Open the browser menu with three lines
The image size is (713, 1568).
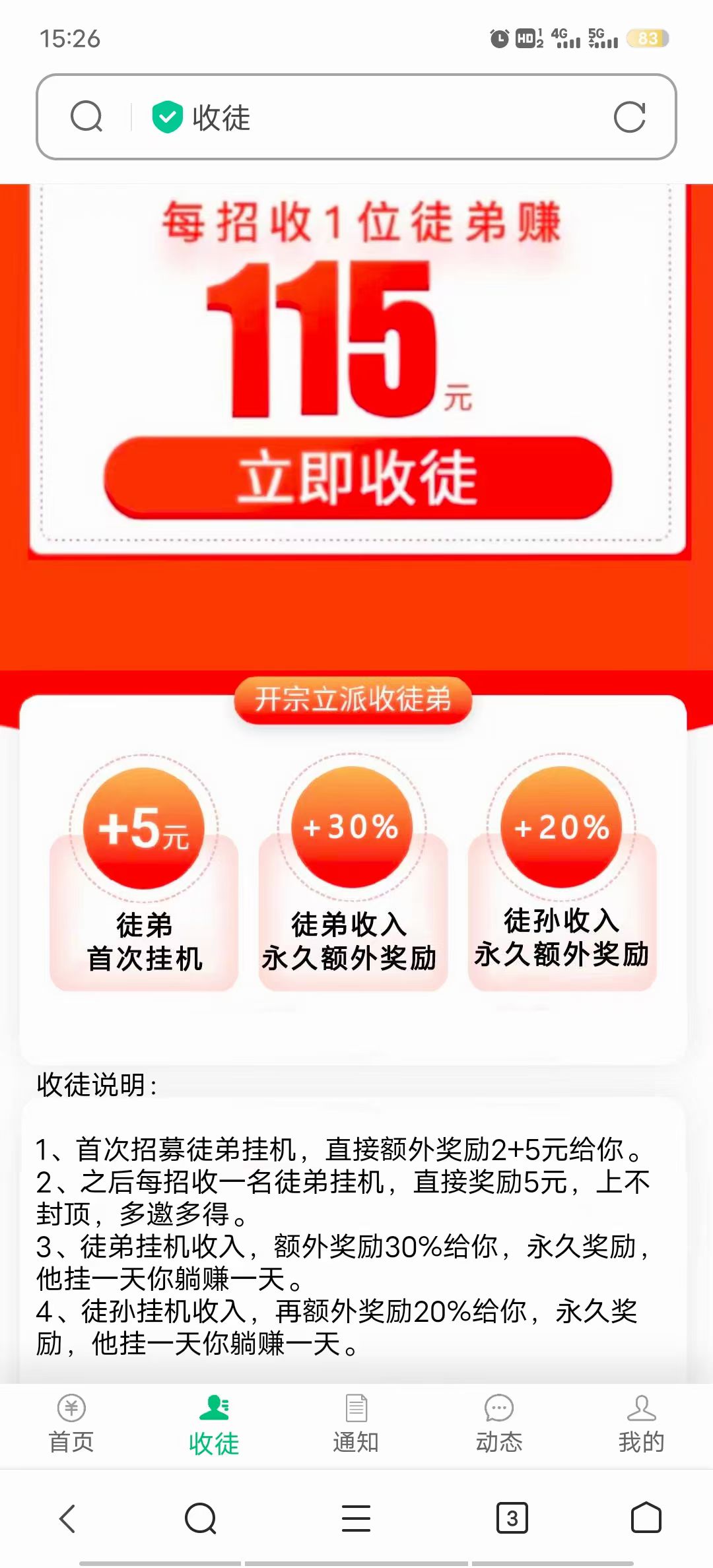(356, 1519)
